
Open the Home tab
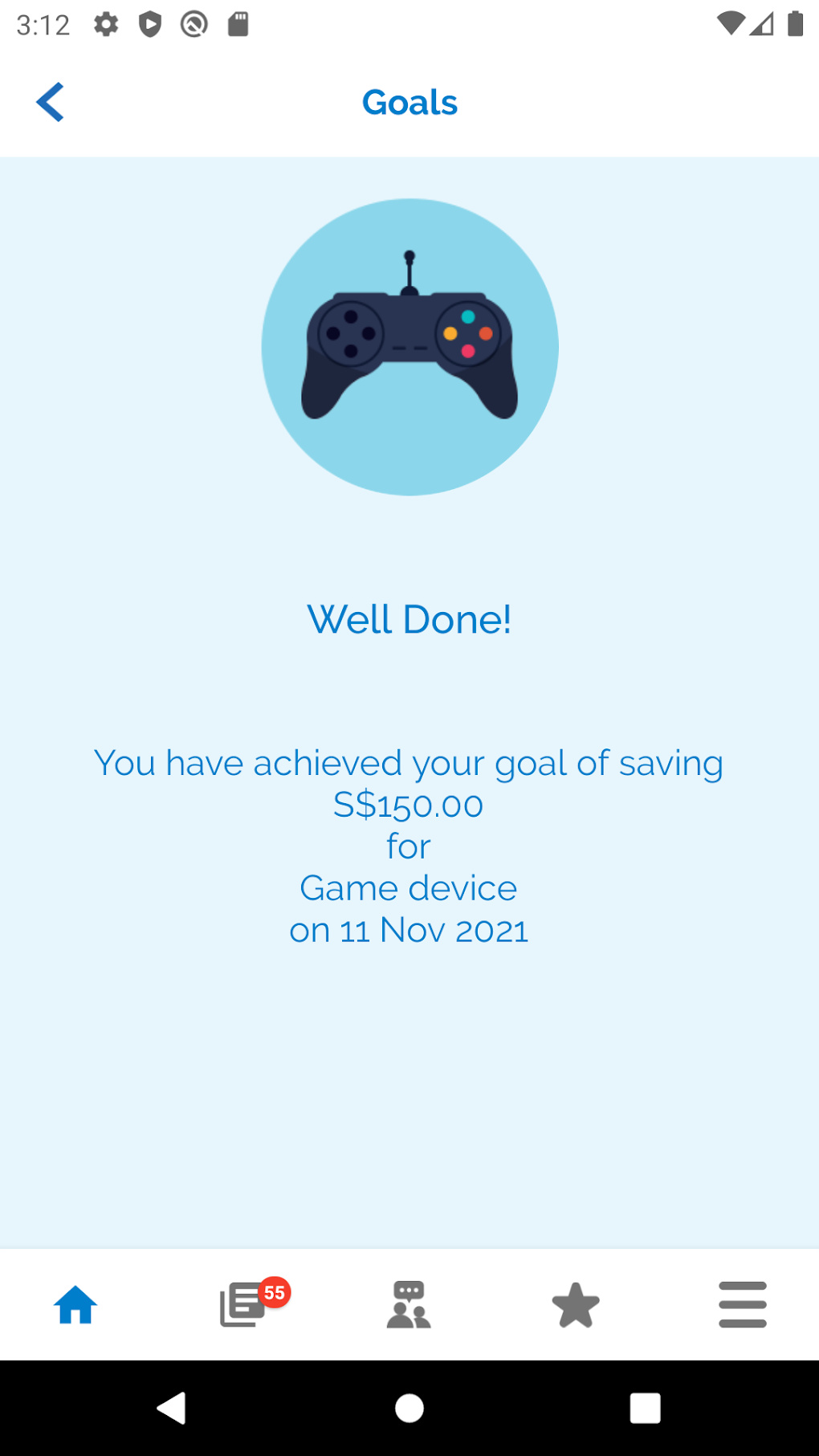(75, 1304)
